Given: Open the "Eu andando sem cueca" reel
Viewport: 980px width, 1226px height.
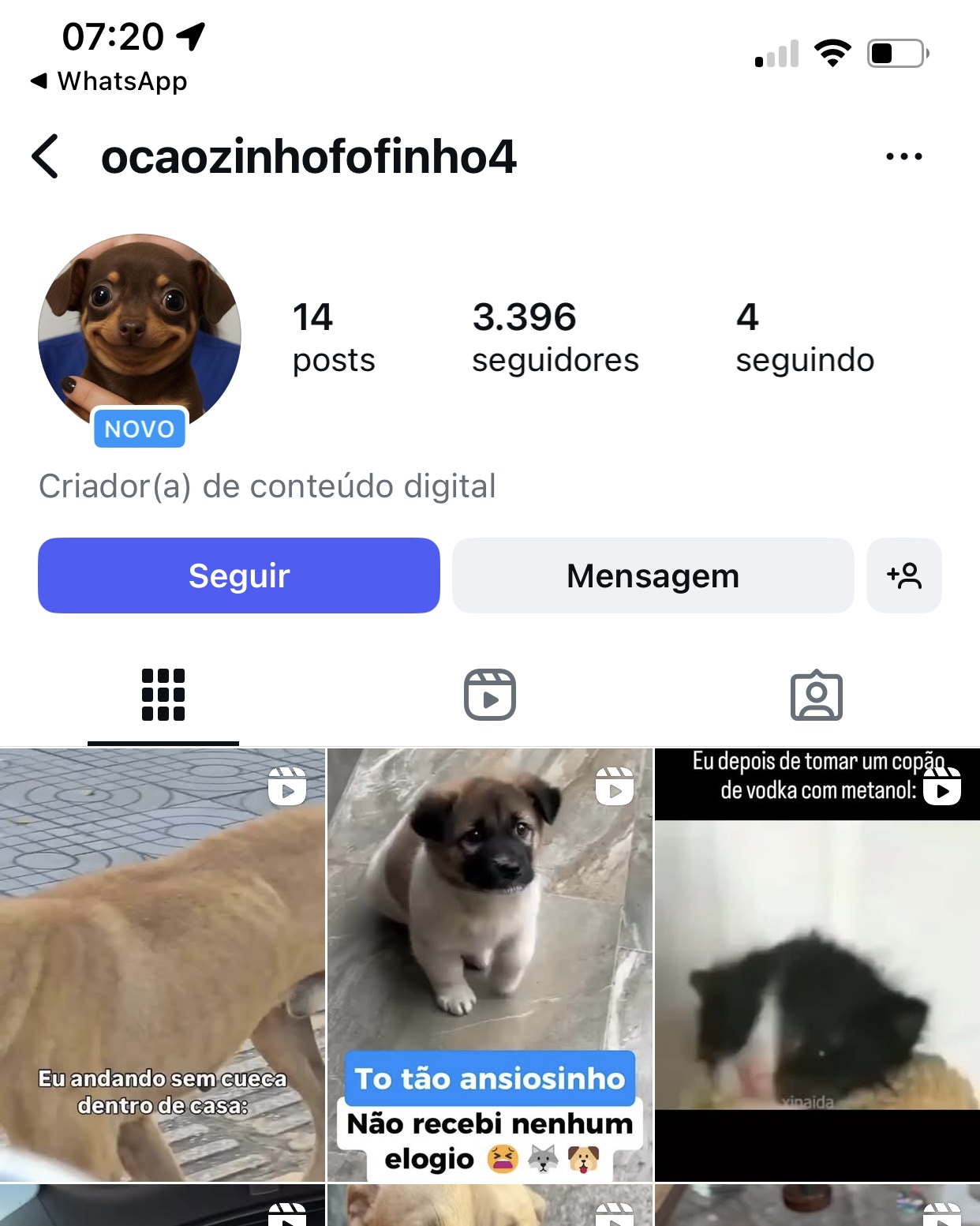Looking at the screenshot, I should pos(163,965).
